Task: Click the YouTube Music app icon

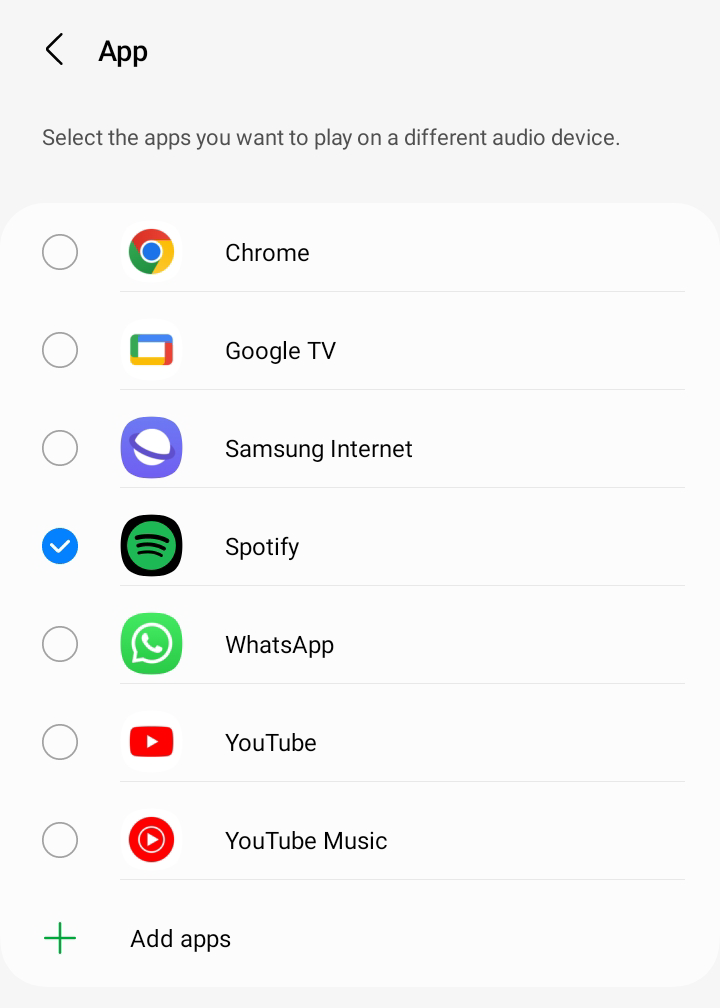Action: click(x=151, y=840)
